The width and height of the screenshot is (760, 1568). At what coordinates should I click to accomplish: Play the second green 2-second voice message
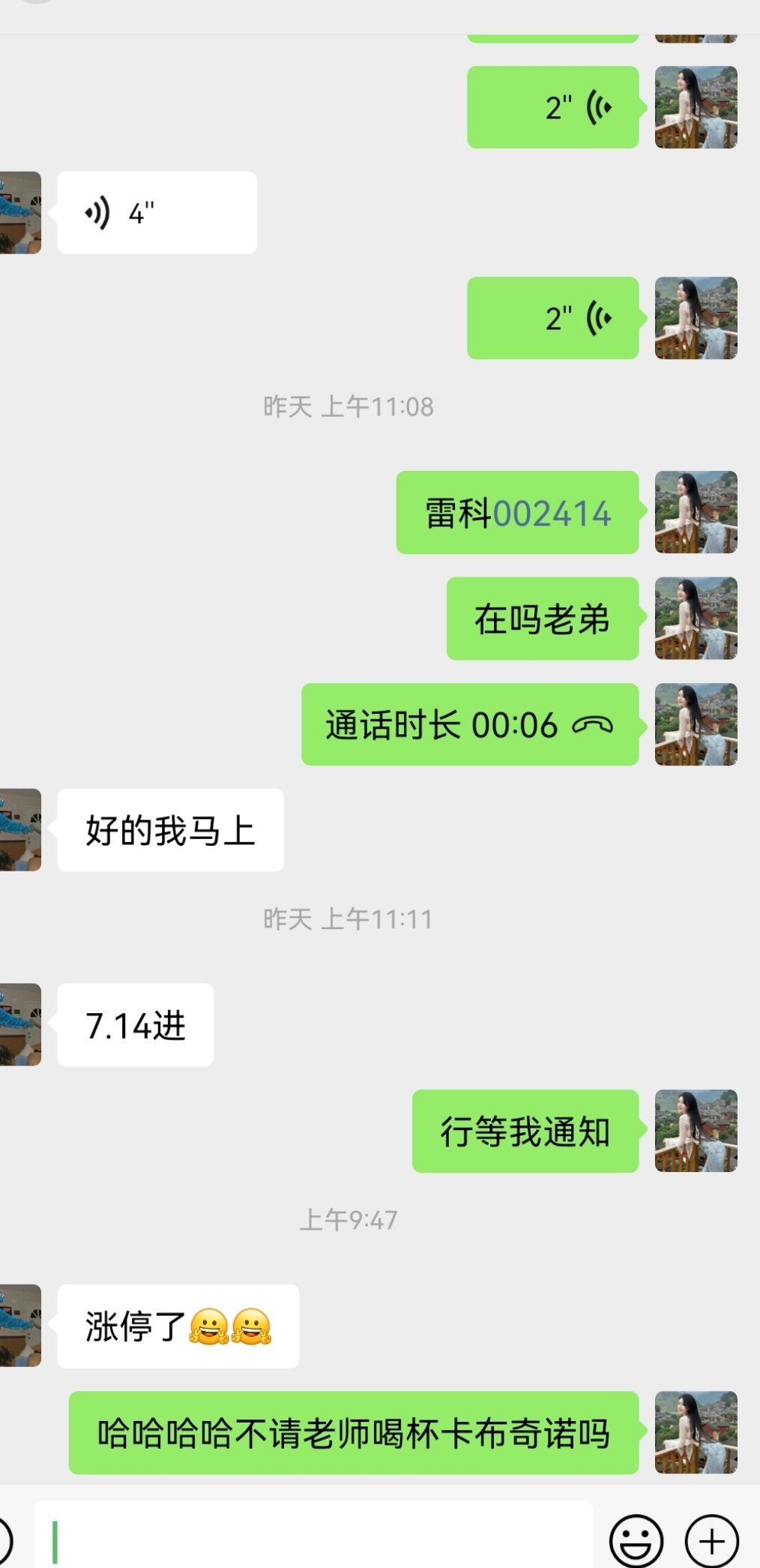pos(552,318)
